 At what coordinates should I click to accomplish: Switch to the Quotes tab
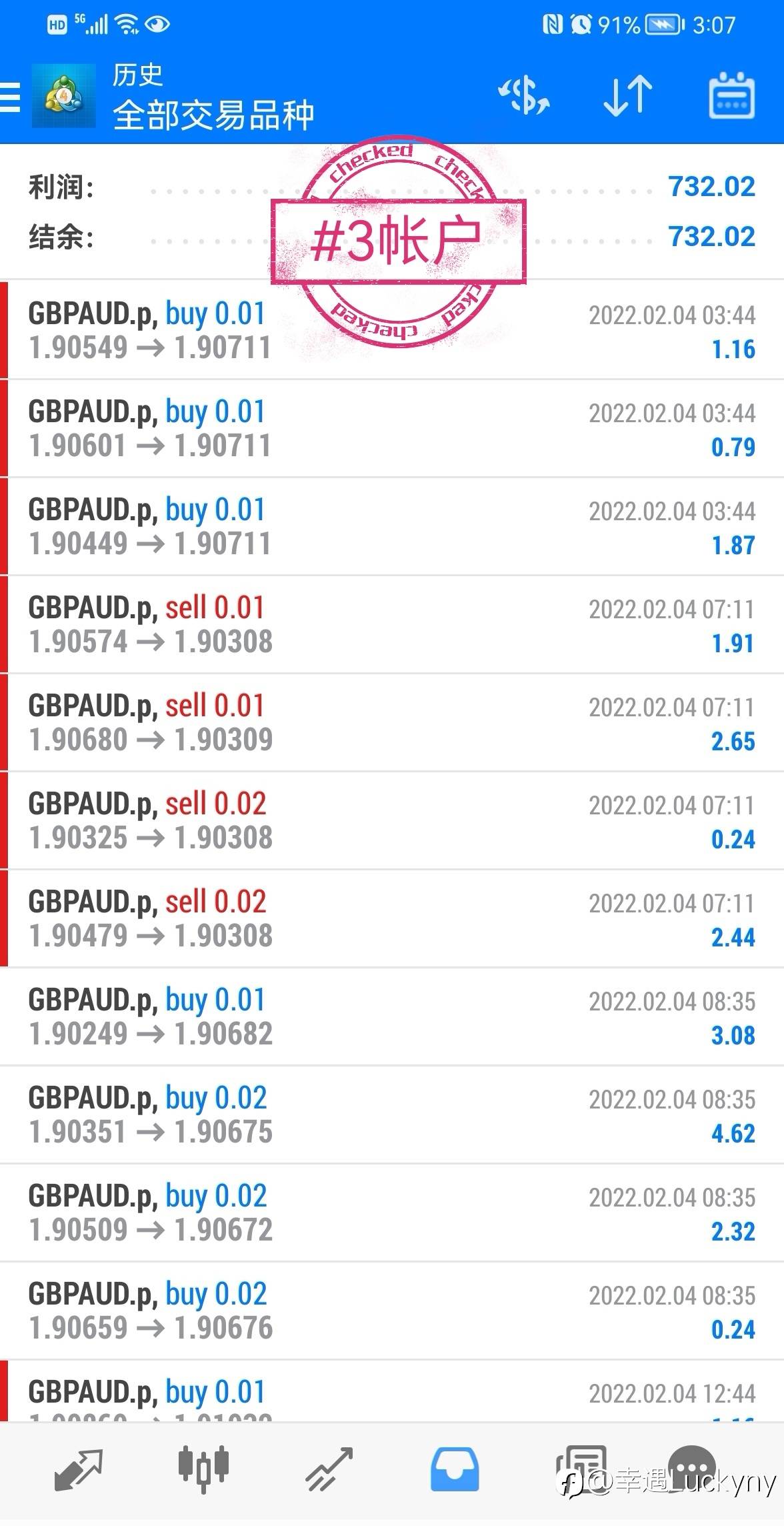coord(78,1470)
